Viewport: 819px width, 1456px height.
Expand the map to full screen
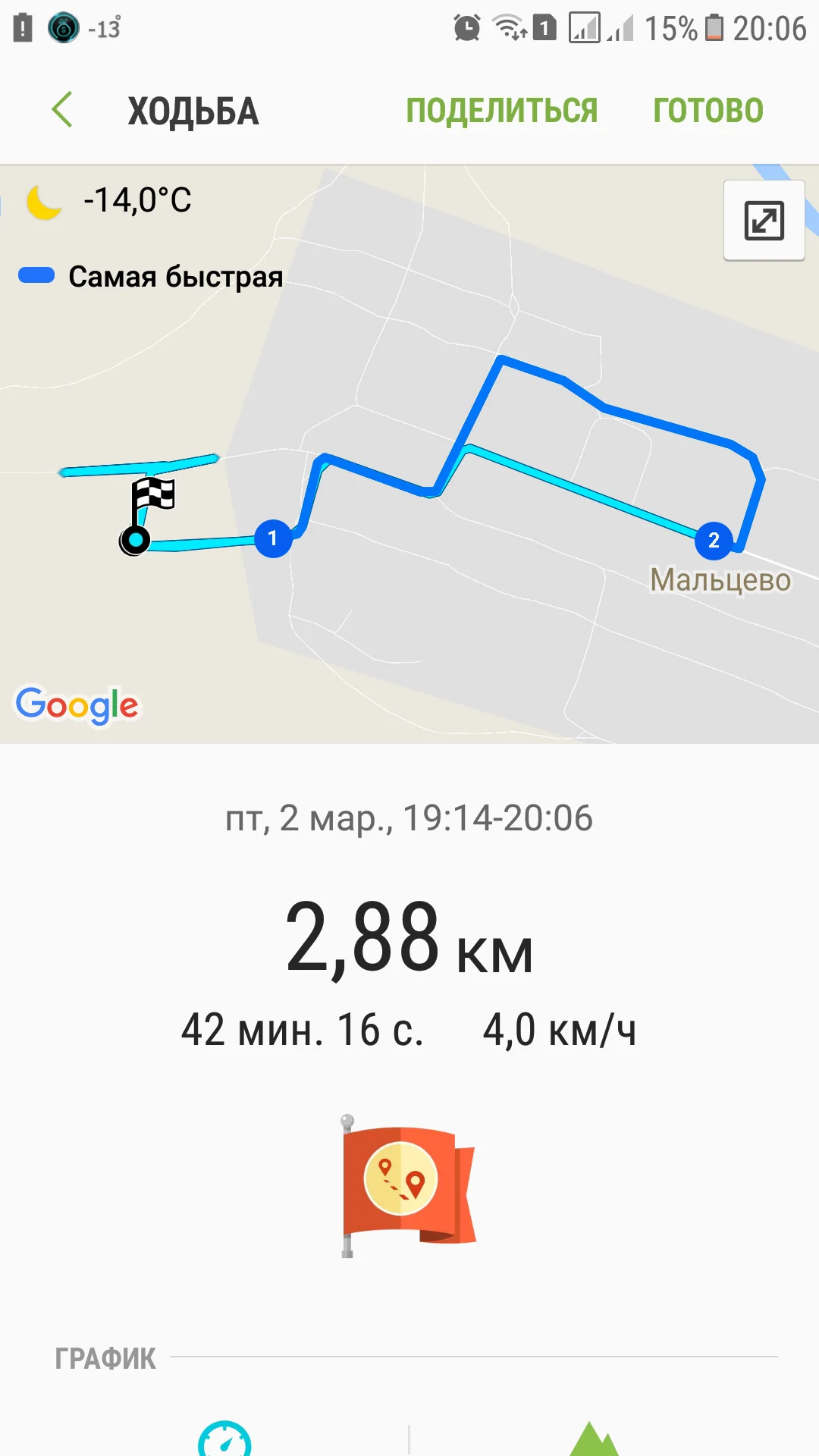(x=764, y=221)
